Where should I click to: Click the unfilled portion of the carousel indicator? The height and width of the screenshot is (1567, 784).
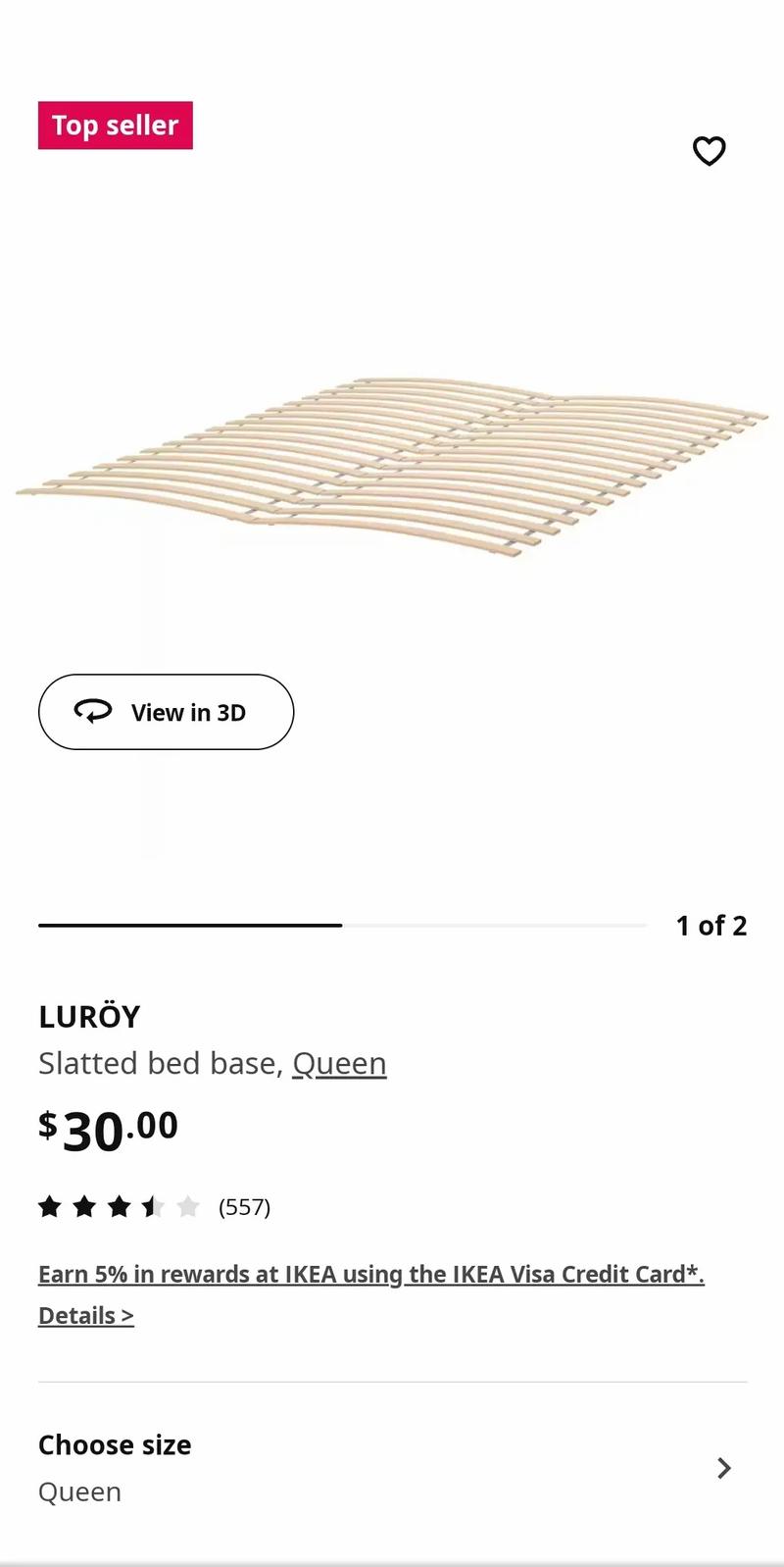[490, 925]
